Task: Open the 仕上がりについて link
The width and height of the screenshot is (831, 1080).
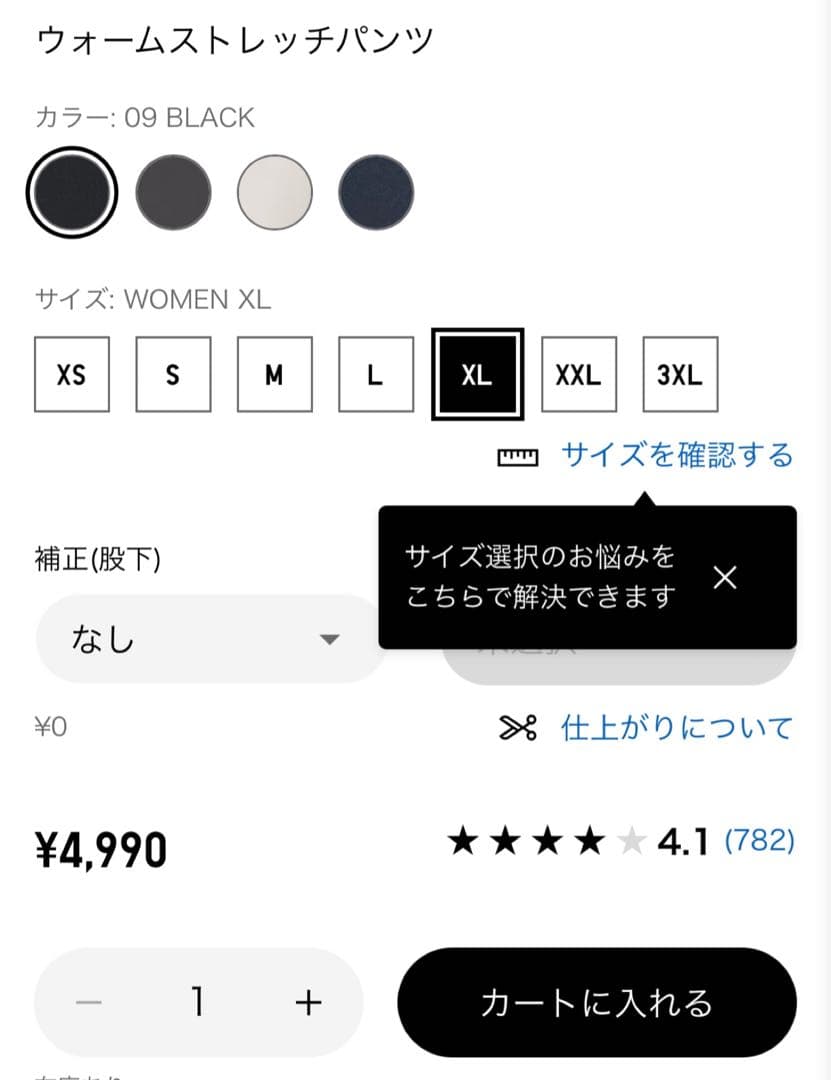Action: [676, 728]
